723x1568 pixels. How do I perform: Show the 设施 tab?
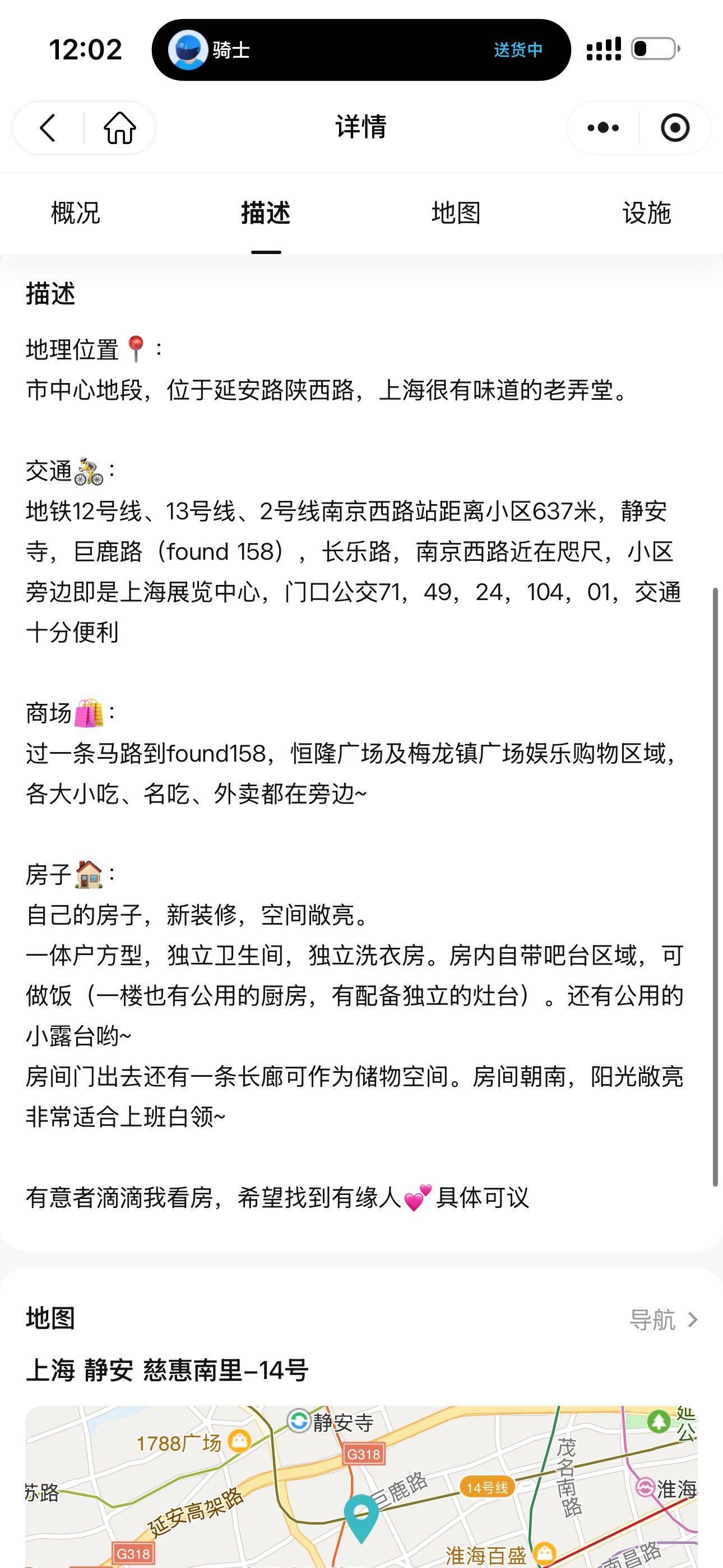coord(646,213)
